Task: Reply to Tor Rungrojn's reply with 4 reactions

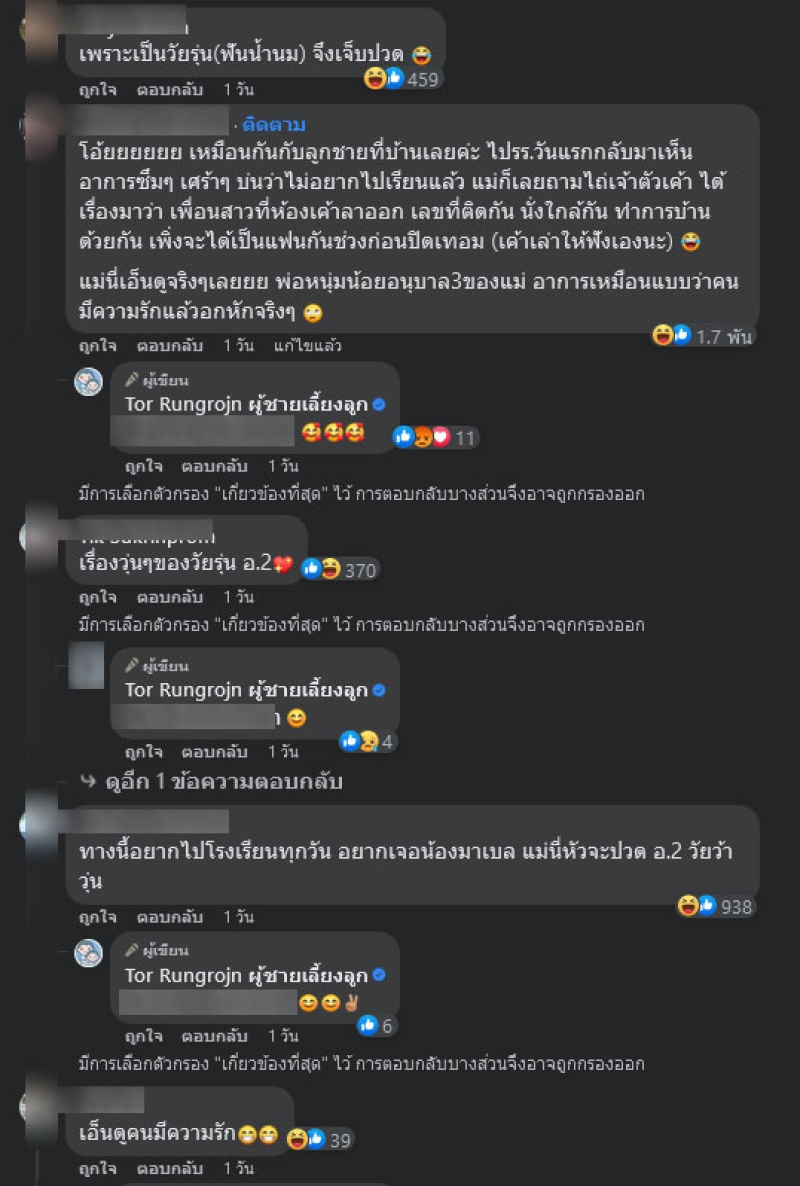Action: [214, 751]
